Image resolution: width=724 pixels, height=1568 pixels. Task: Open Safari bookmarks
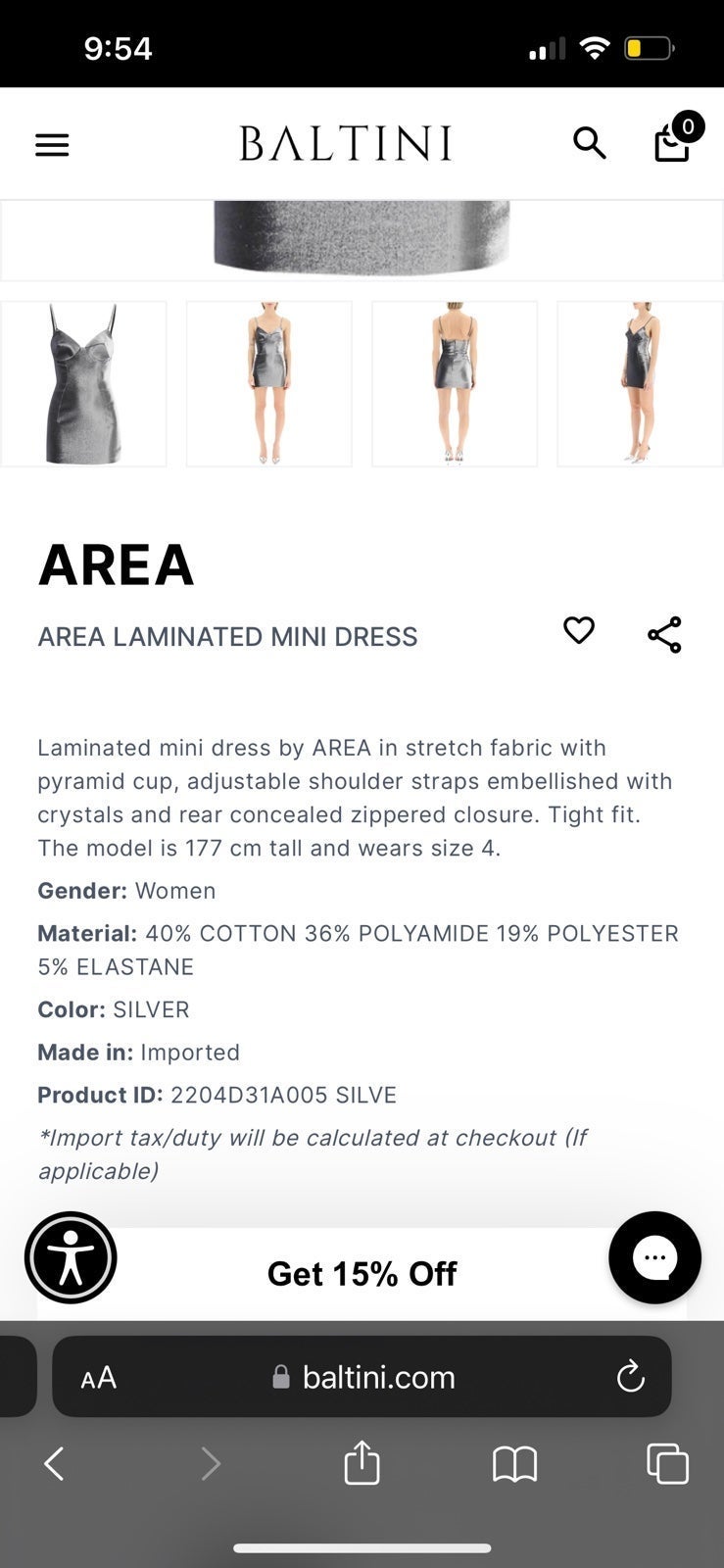coord(514,1464)
